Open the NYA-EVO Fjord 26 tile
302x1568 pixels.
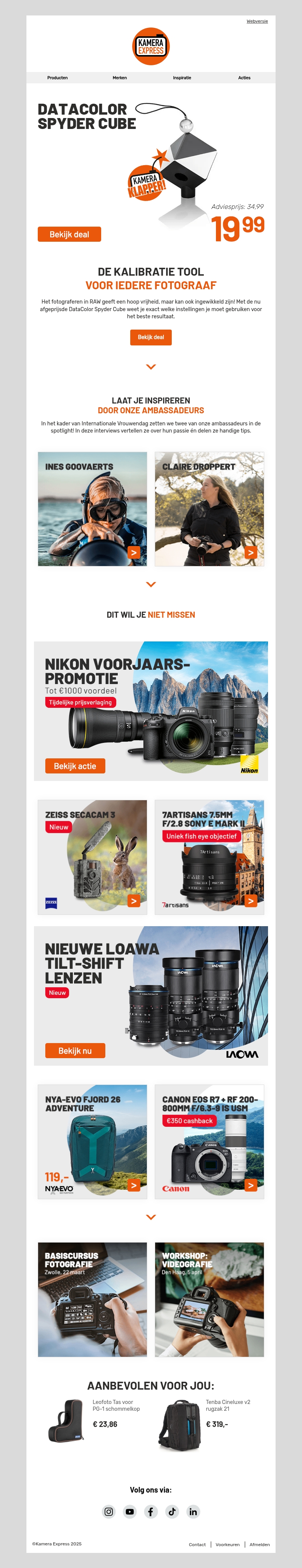click(92, 1142)
